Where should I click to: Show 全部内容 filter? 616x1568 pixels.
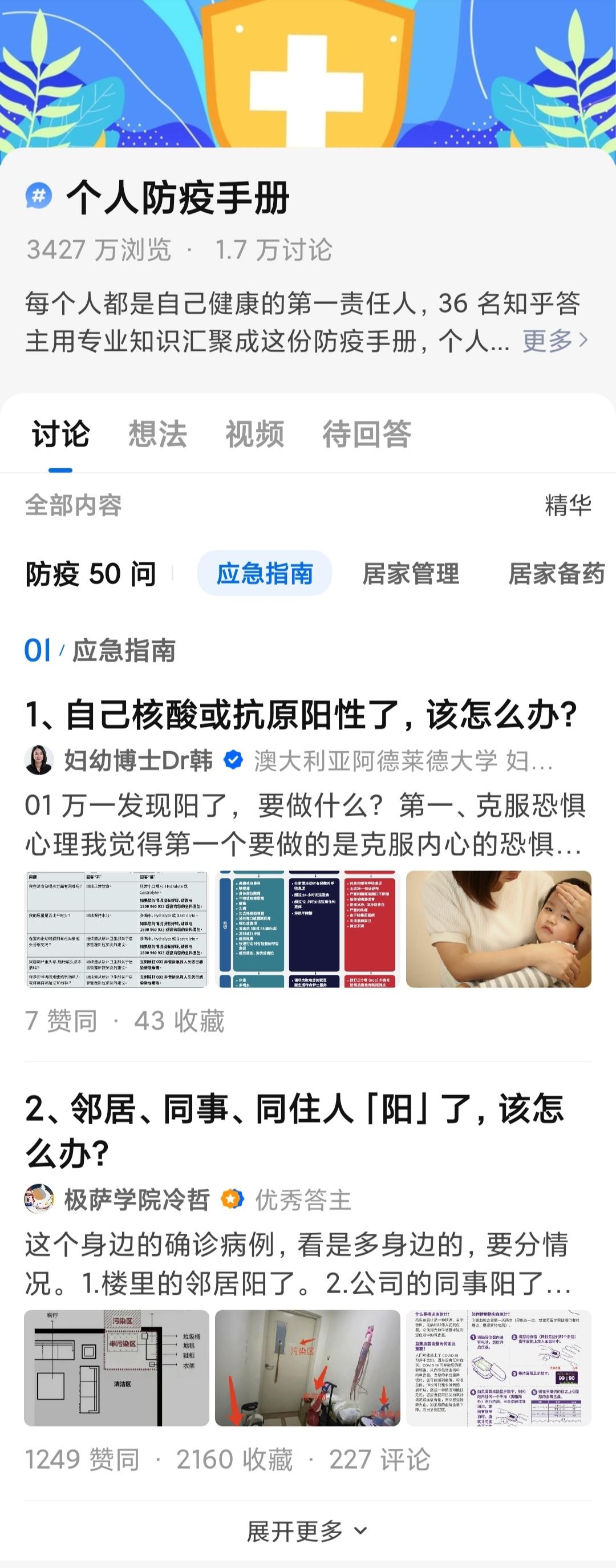(x=73, y=505)
